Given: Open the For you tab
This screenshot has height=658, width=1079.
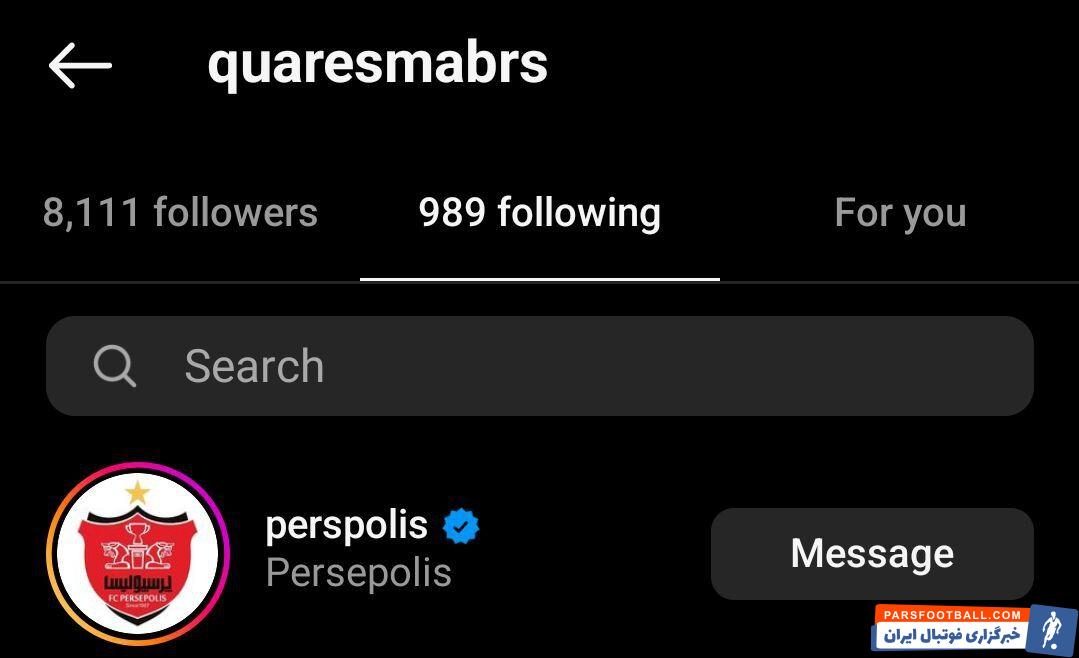Looking at the screenshot, I should click(x=900, y=213).
